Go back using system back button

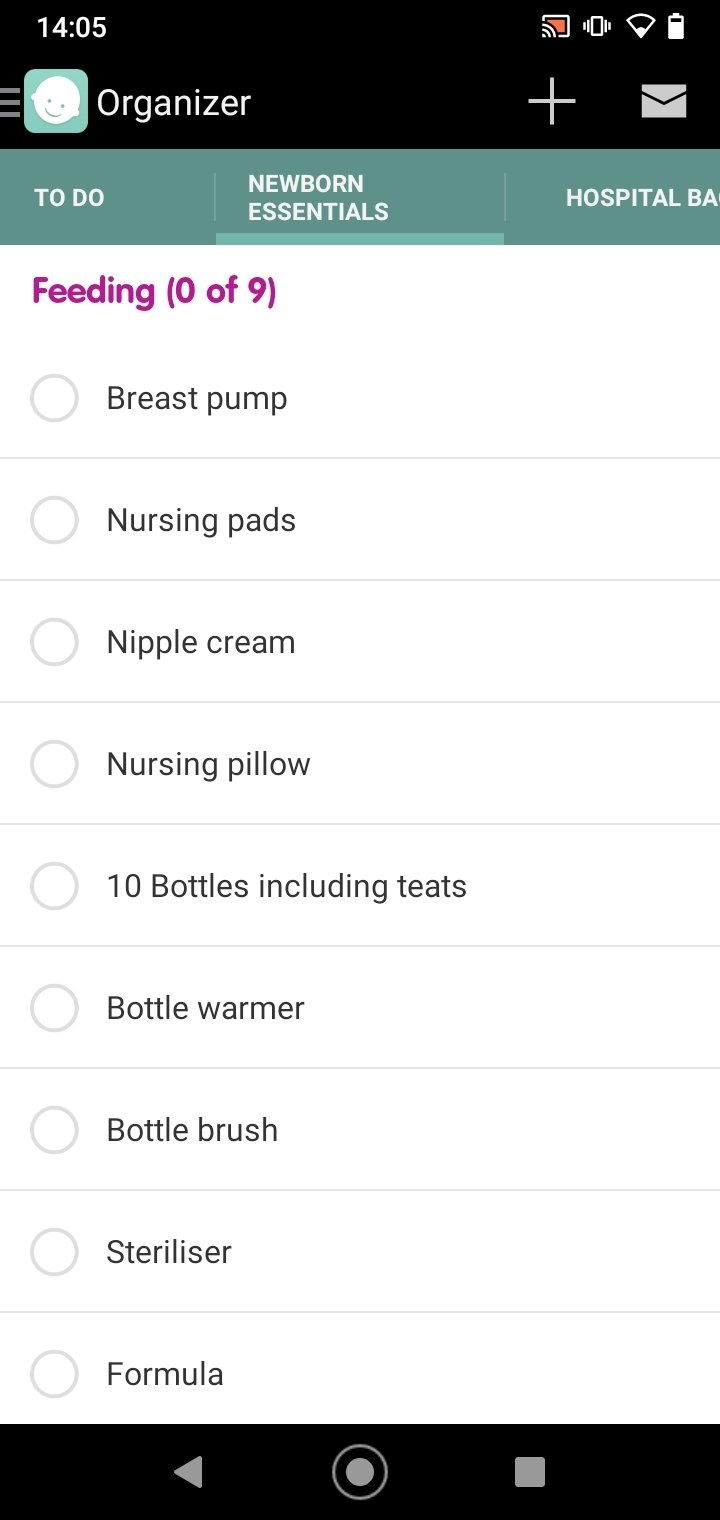pyautogui.click(x=189, y=1472)
